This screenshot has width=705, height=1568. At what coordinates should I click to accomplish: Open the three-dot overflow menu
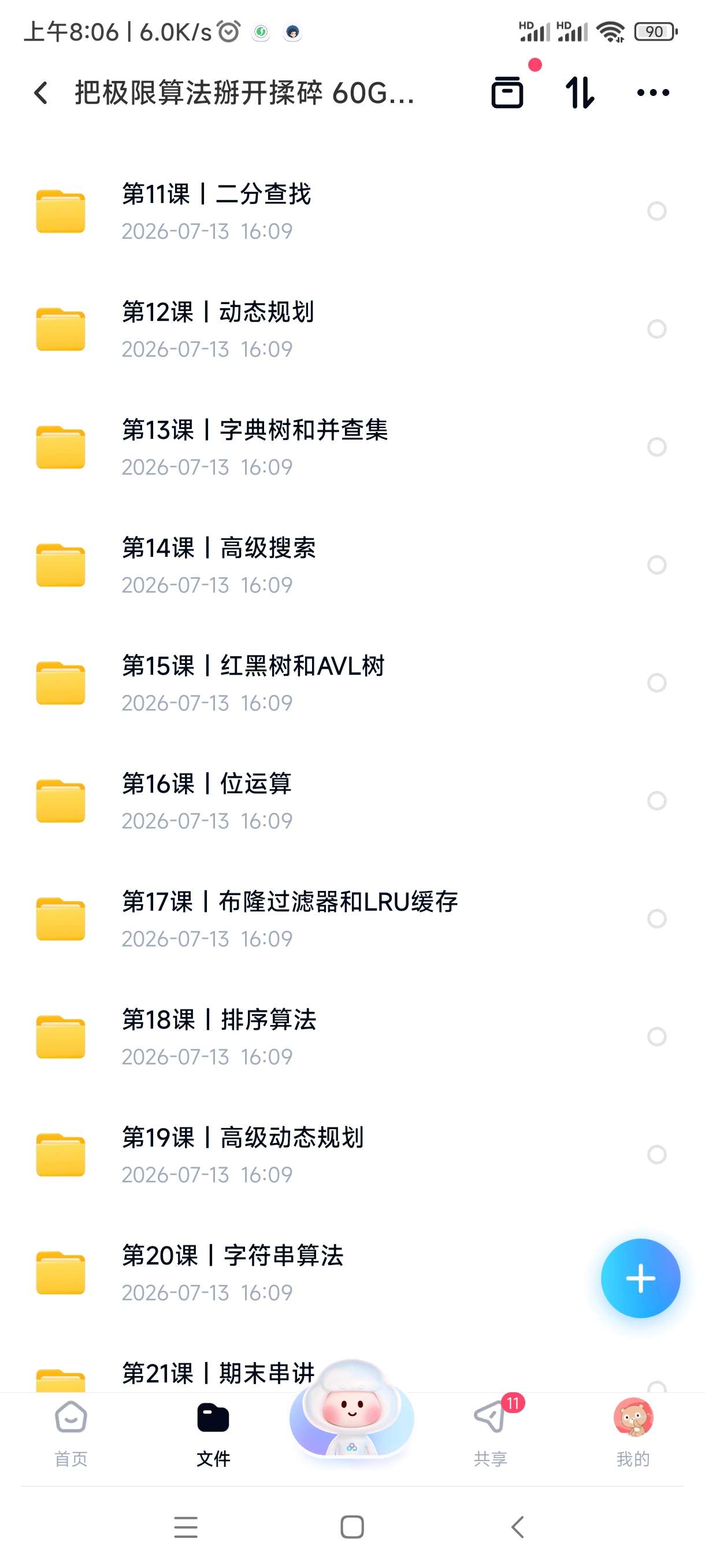(x=652, y=93)
